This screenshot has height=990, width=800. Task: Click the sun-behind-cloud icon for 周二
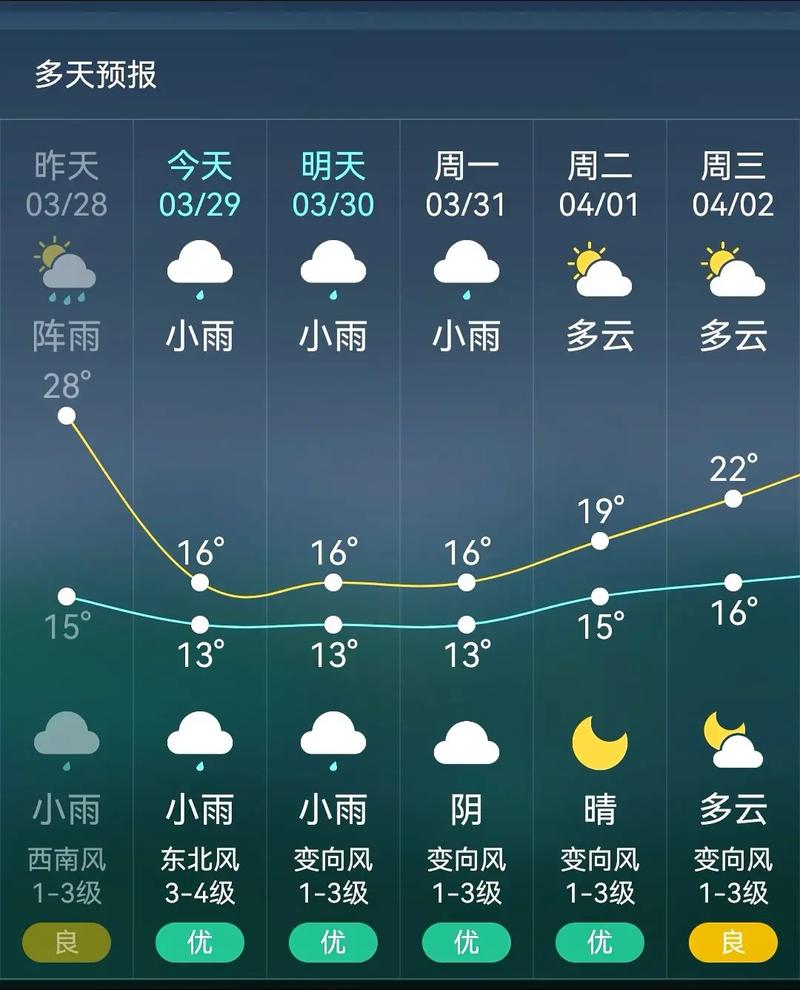(598, 268)
